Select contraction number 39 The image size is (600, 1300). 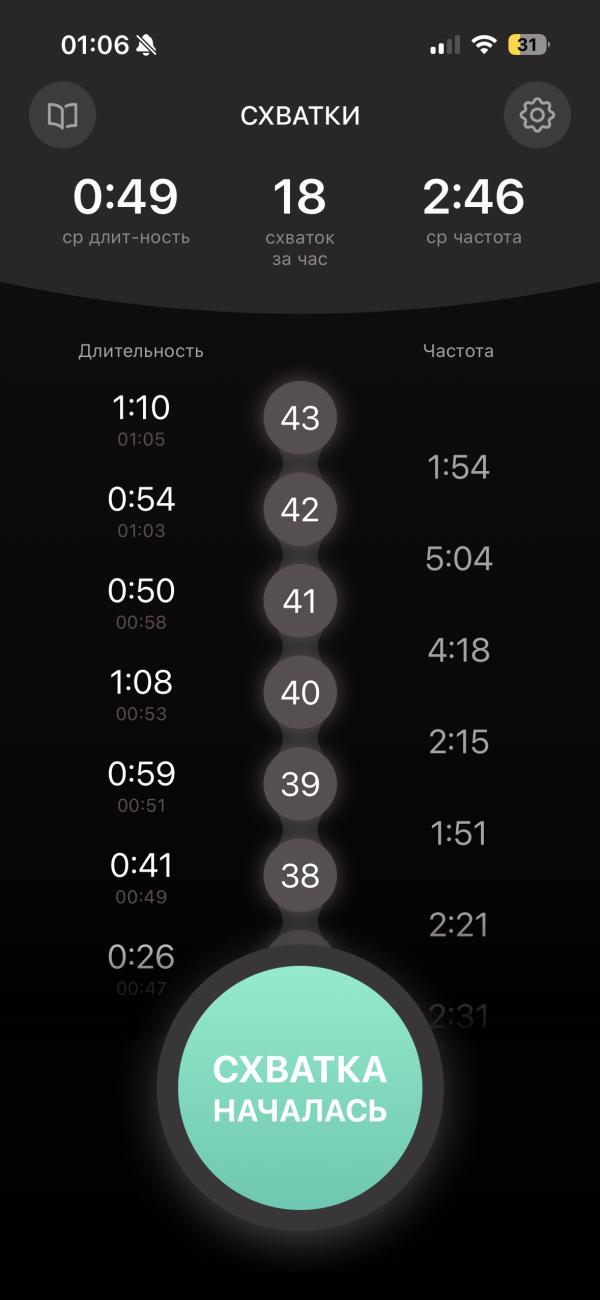[x=300, y=785]
